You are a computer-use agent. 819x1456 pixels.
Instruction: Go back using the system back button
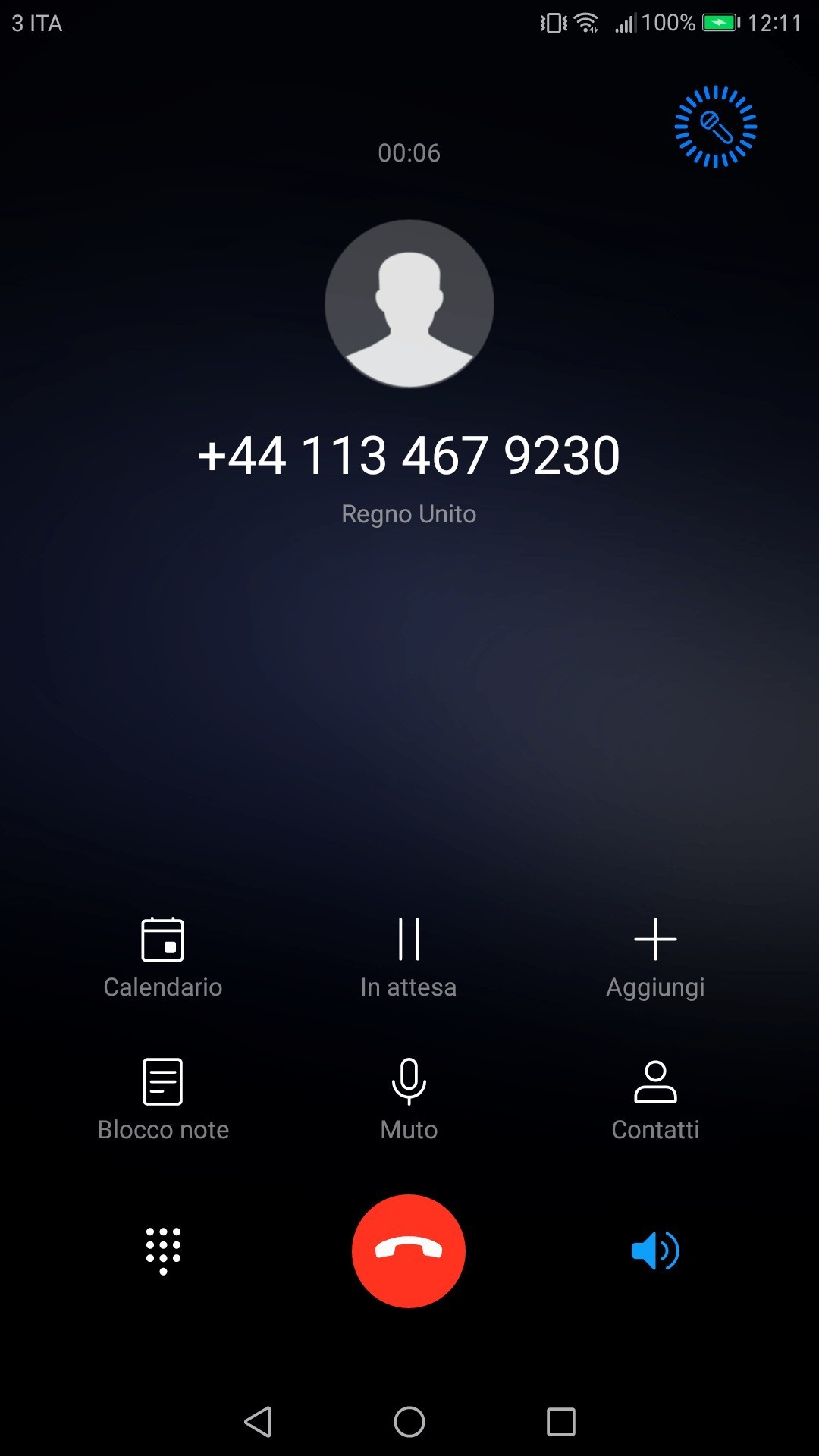[x=258, y=1422]
